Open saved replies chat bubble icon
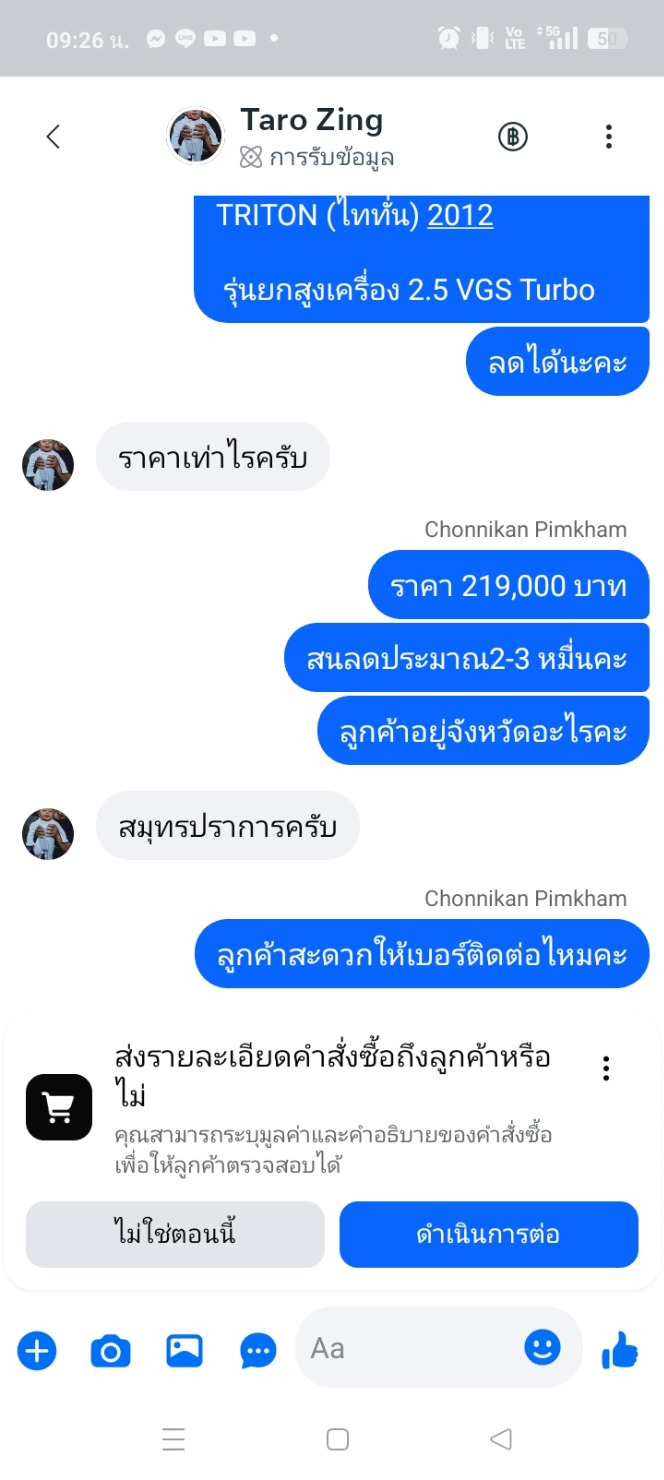The height and width of the screenshot is (1480, 664). click(259, 1352)
